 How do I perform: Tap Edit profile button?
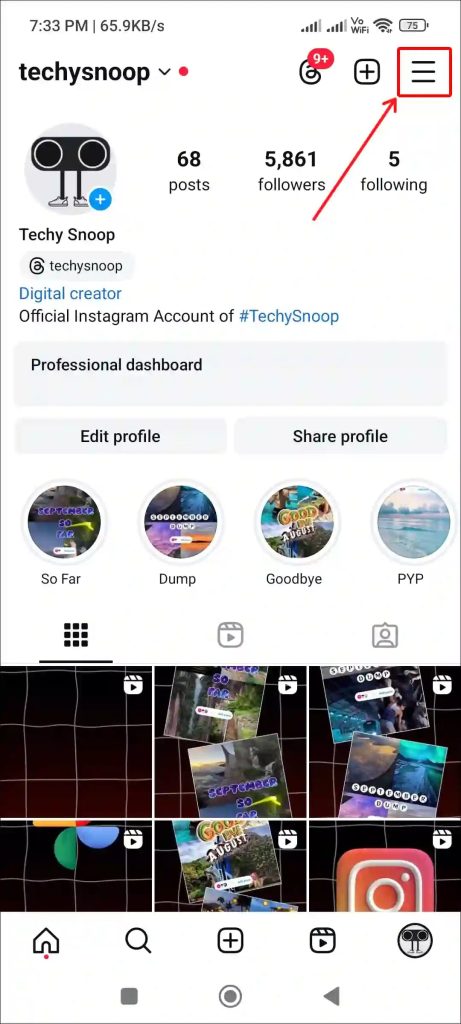120,436
